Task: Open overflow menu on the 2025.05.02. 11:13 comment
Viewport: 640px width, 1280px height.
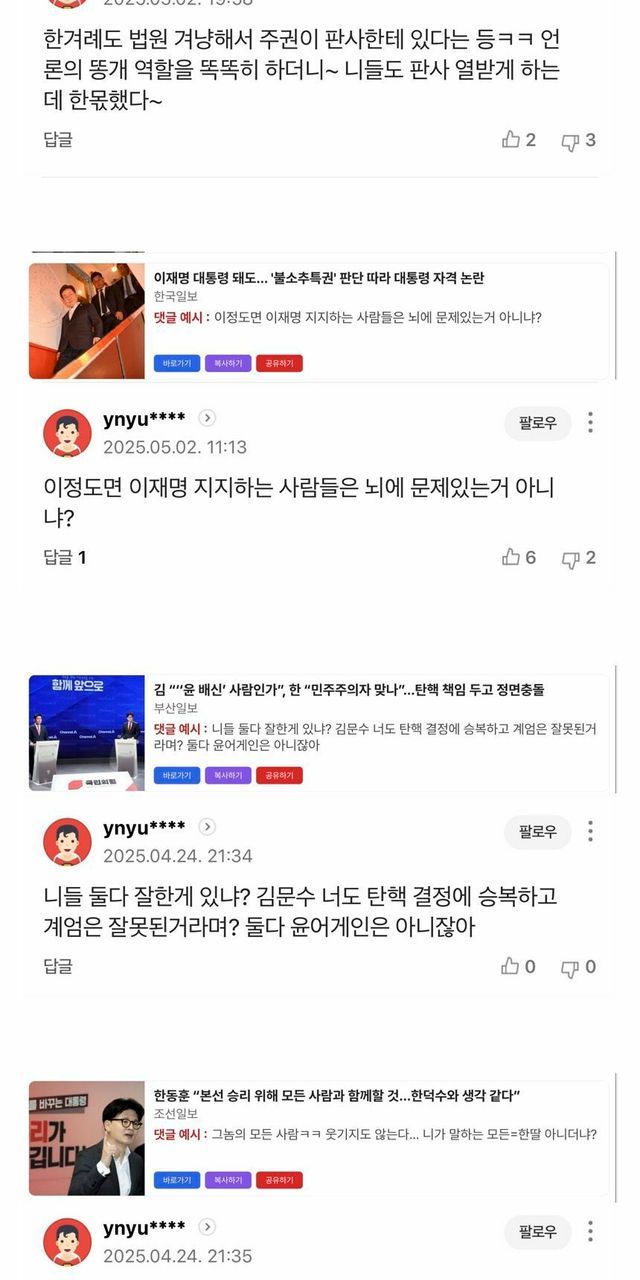Action: pos(591,423)
